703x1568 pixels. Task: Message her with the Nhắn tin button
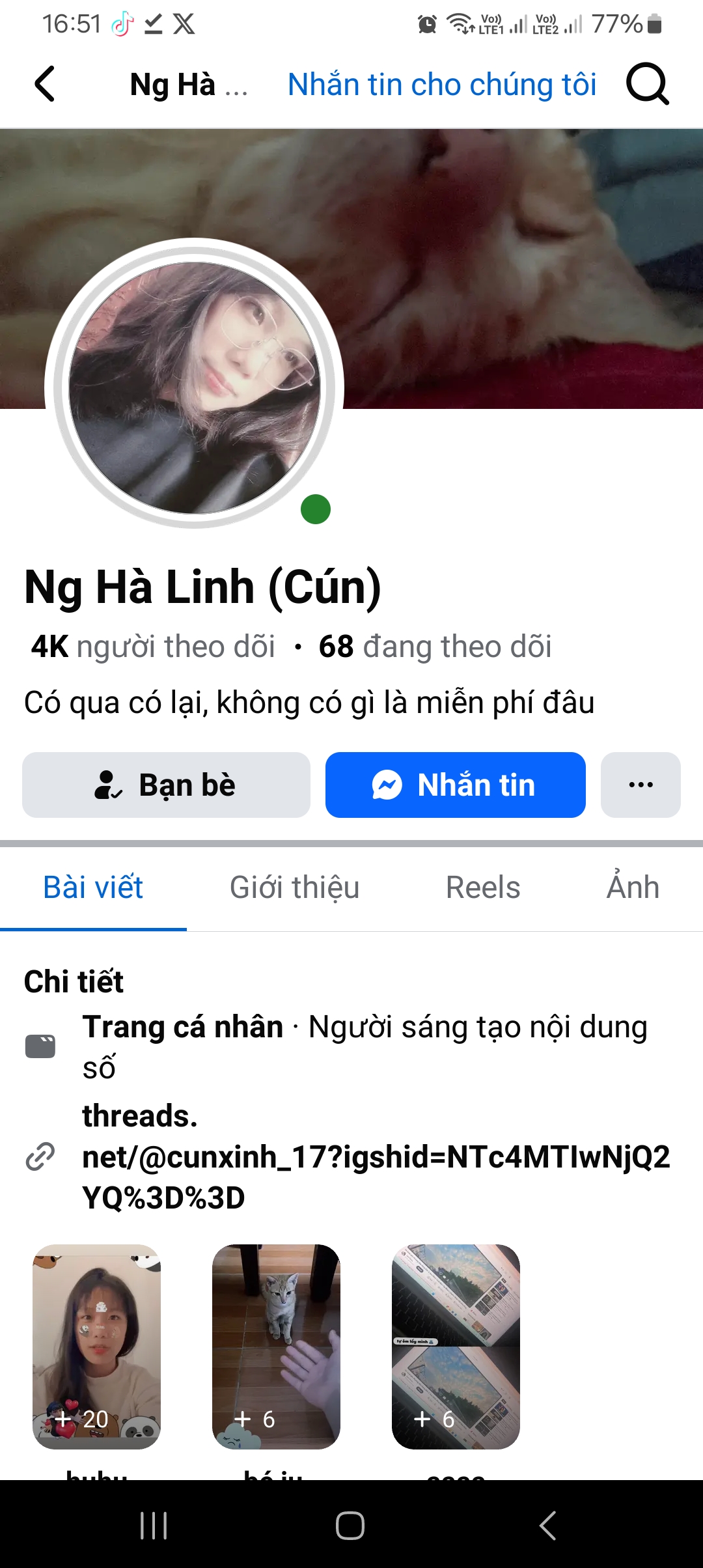[455, 785]
